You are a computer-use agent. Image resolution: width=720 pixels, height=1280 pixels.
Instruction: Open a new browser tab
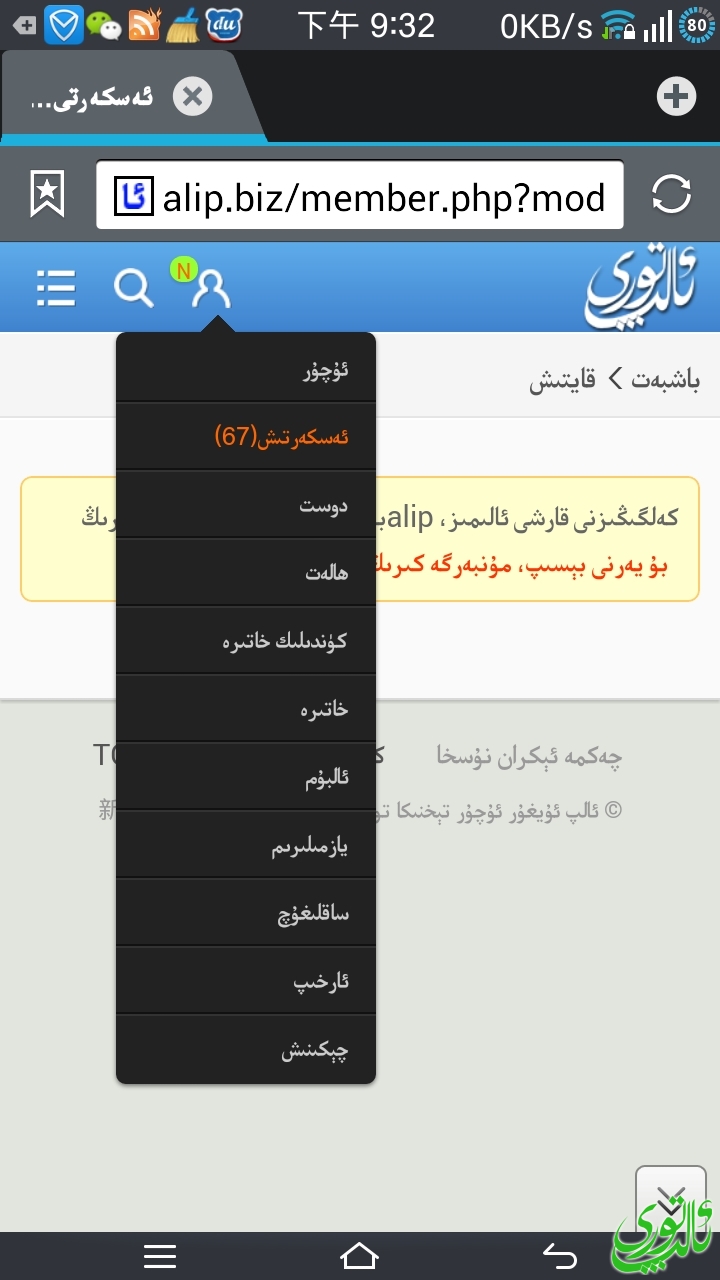coord(676,97)
